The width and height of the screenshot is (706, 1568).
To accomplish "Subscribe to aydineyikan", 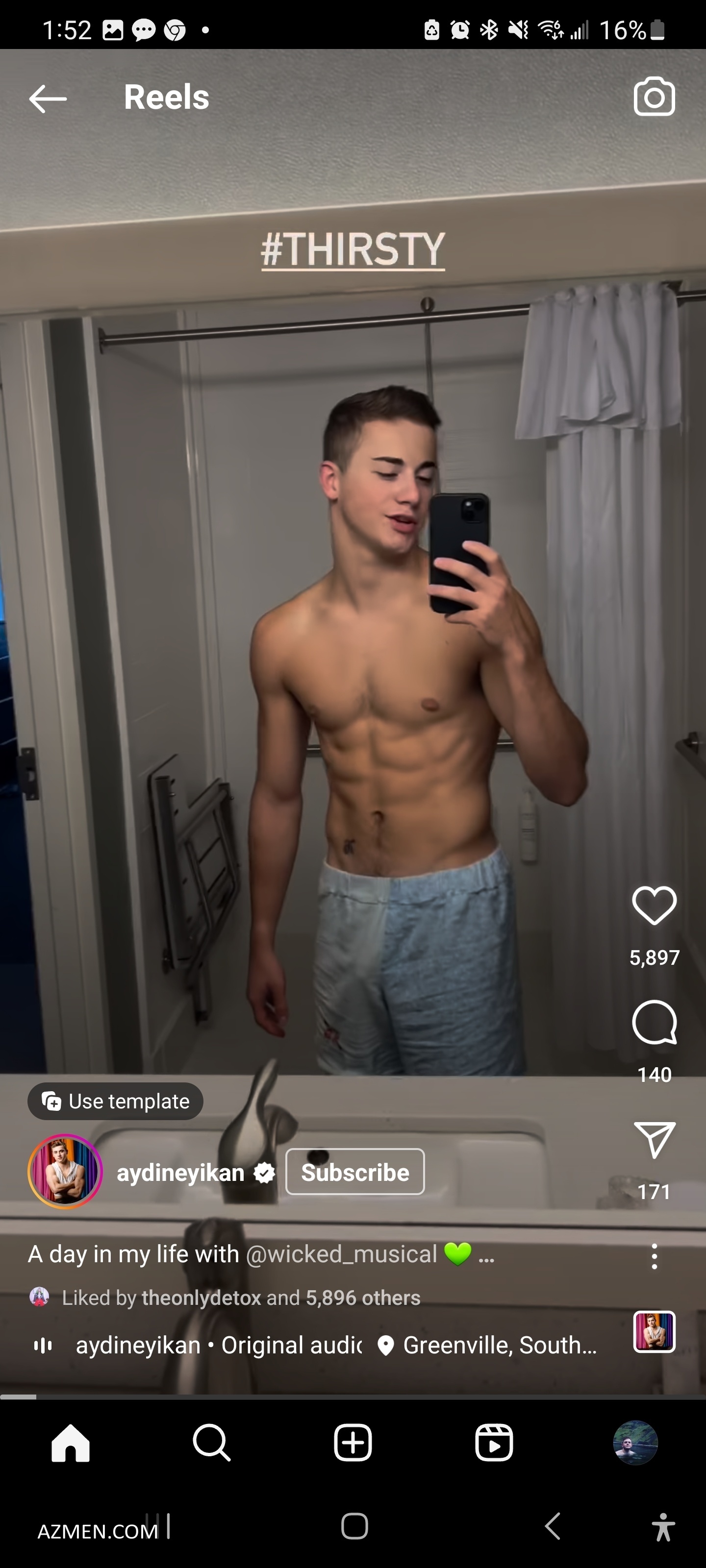I will [x=354, y=1173].
